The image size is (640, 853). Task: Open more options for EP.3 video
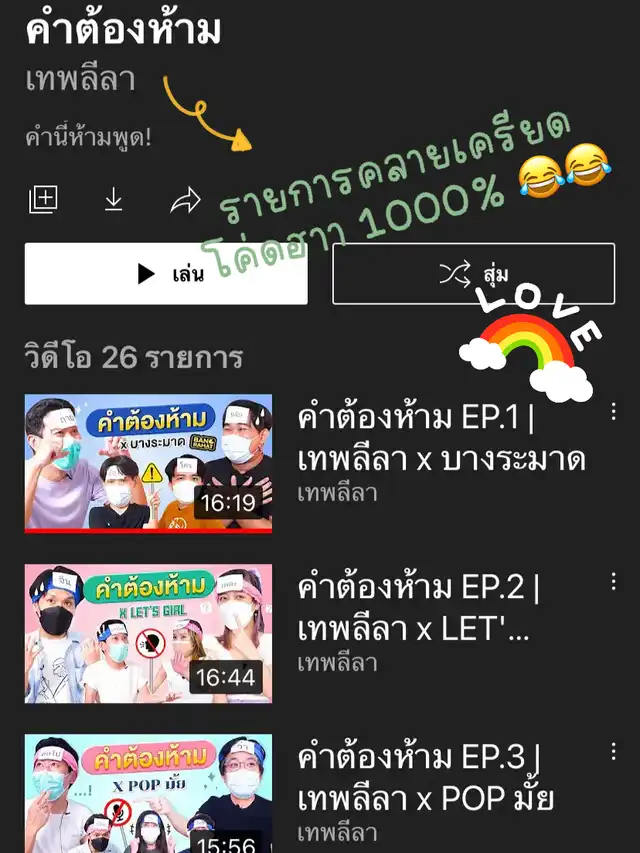click(x=613, y=750)
